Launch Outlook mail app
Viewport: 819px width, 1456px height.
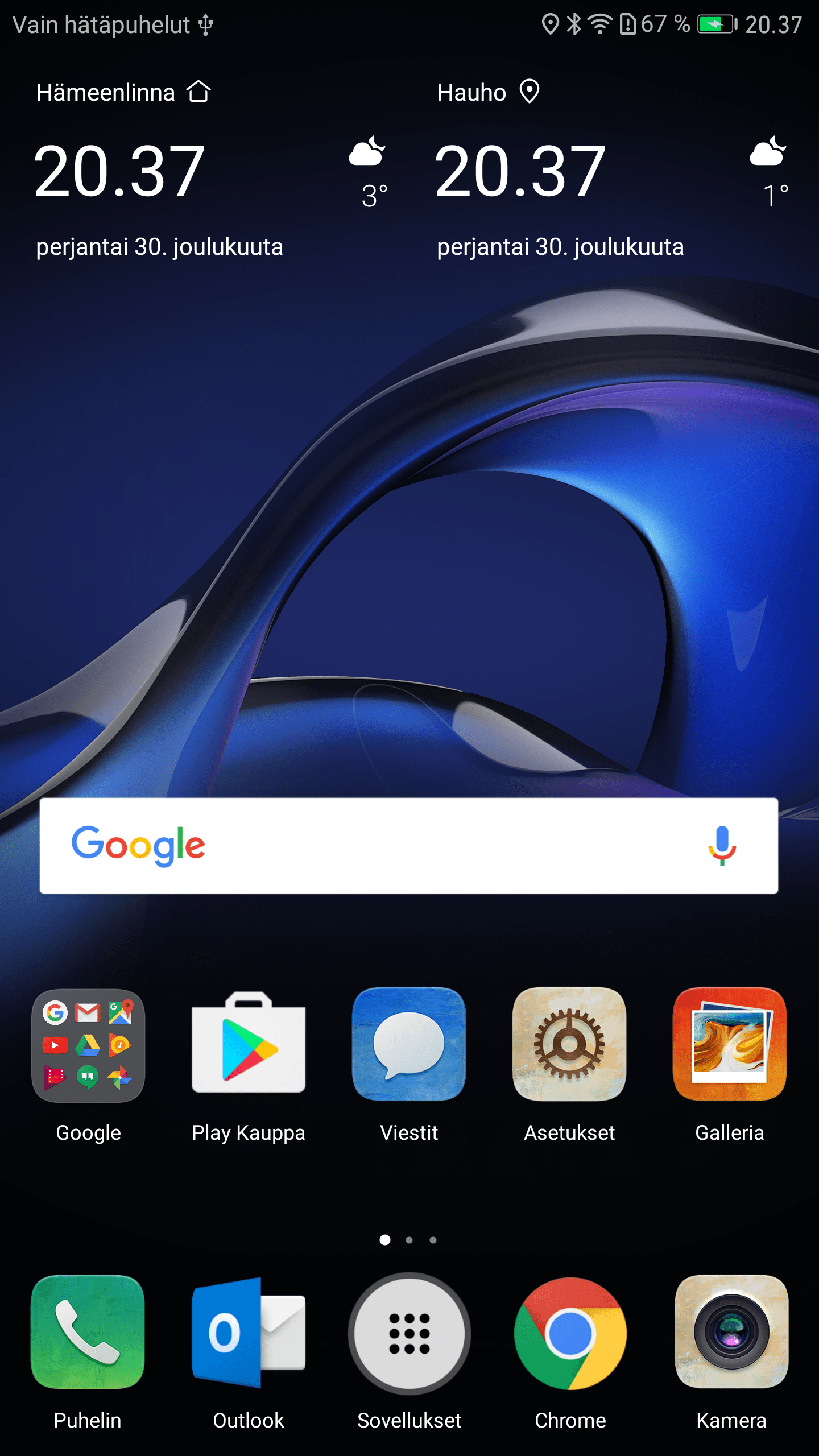tap(249, 1333)
